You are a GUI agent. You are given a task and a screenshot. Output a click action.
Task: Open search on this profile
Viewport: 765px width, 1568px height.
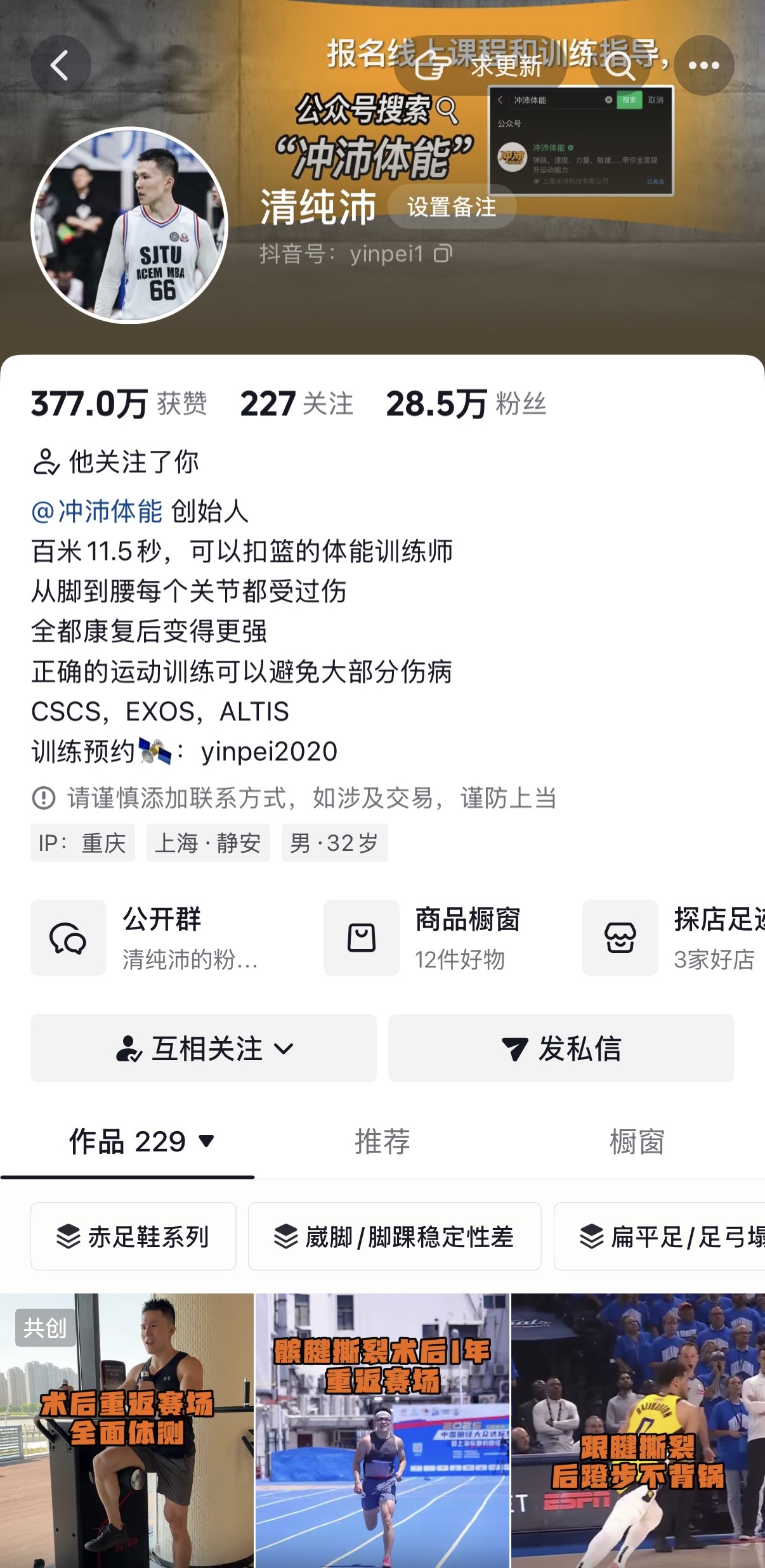coord(620,65)
